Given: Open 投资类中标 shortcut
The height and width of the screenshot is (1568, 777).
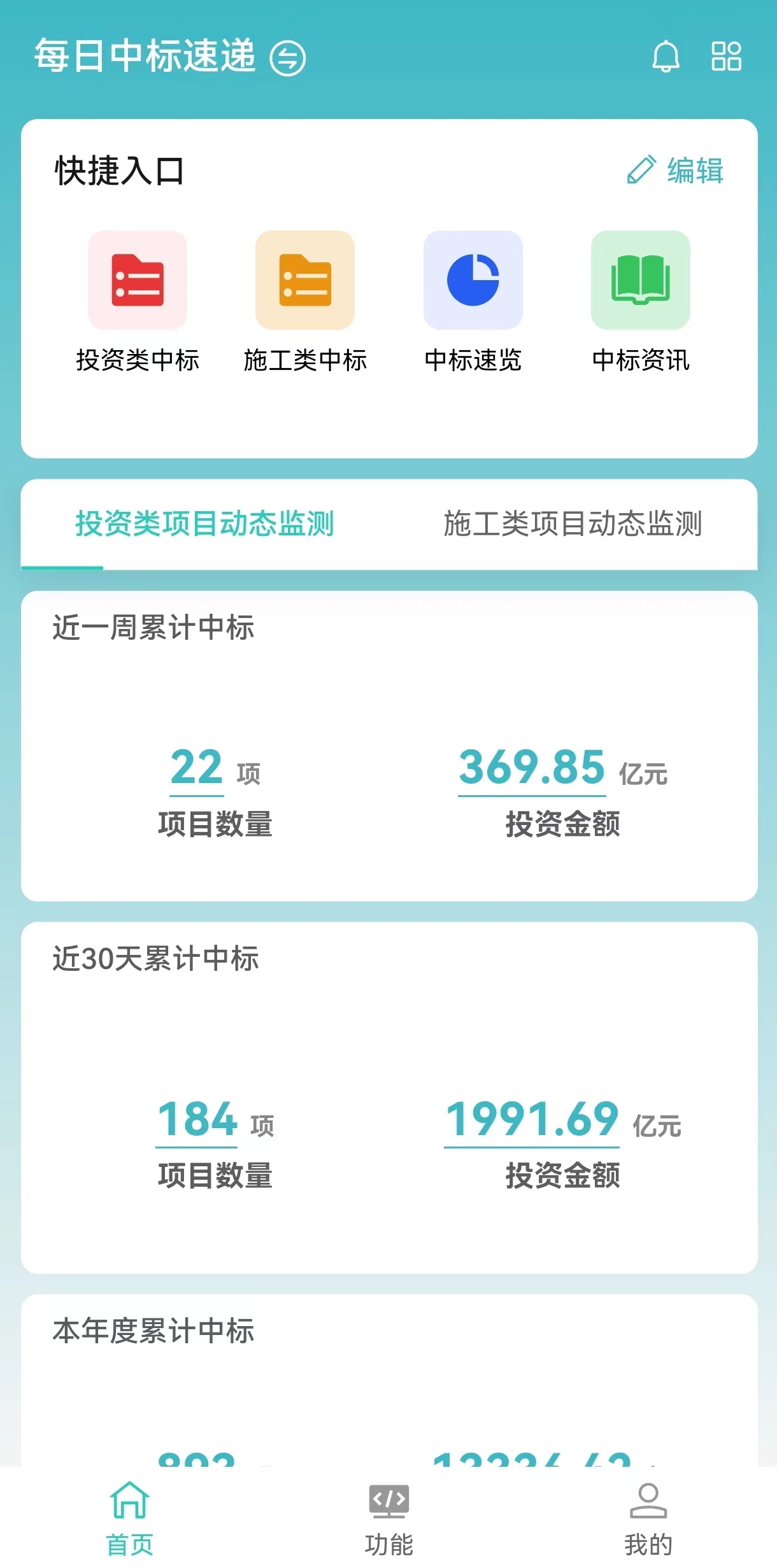Looking at the screenshot, I should tap(138, 302).
